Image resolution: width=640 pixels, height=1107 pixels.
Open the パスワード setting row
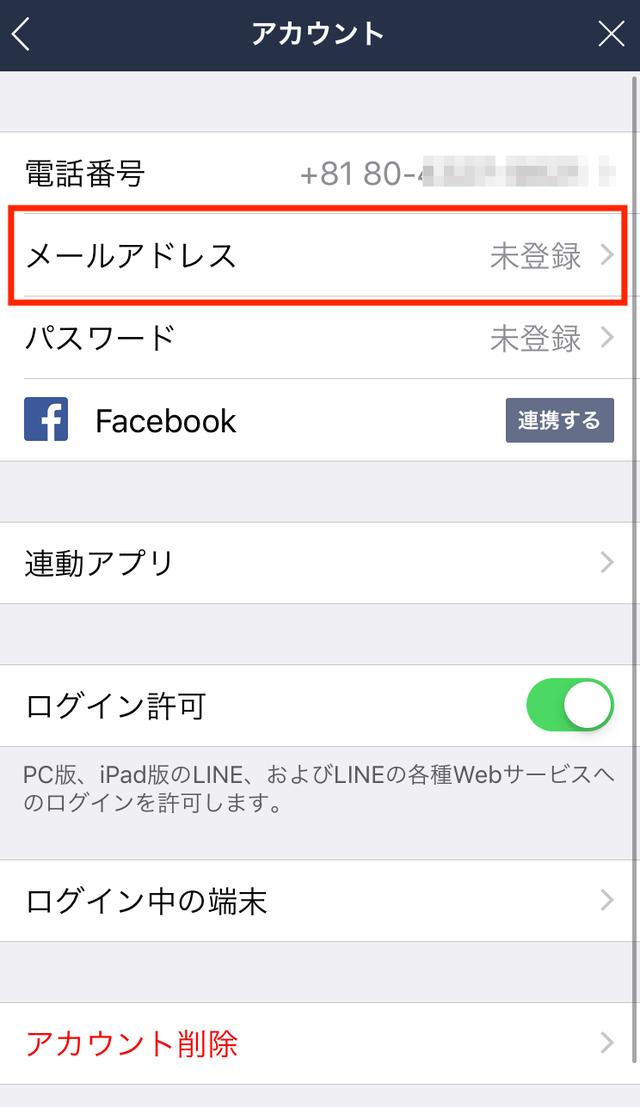pyautogui.click(x=318, y=338)
